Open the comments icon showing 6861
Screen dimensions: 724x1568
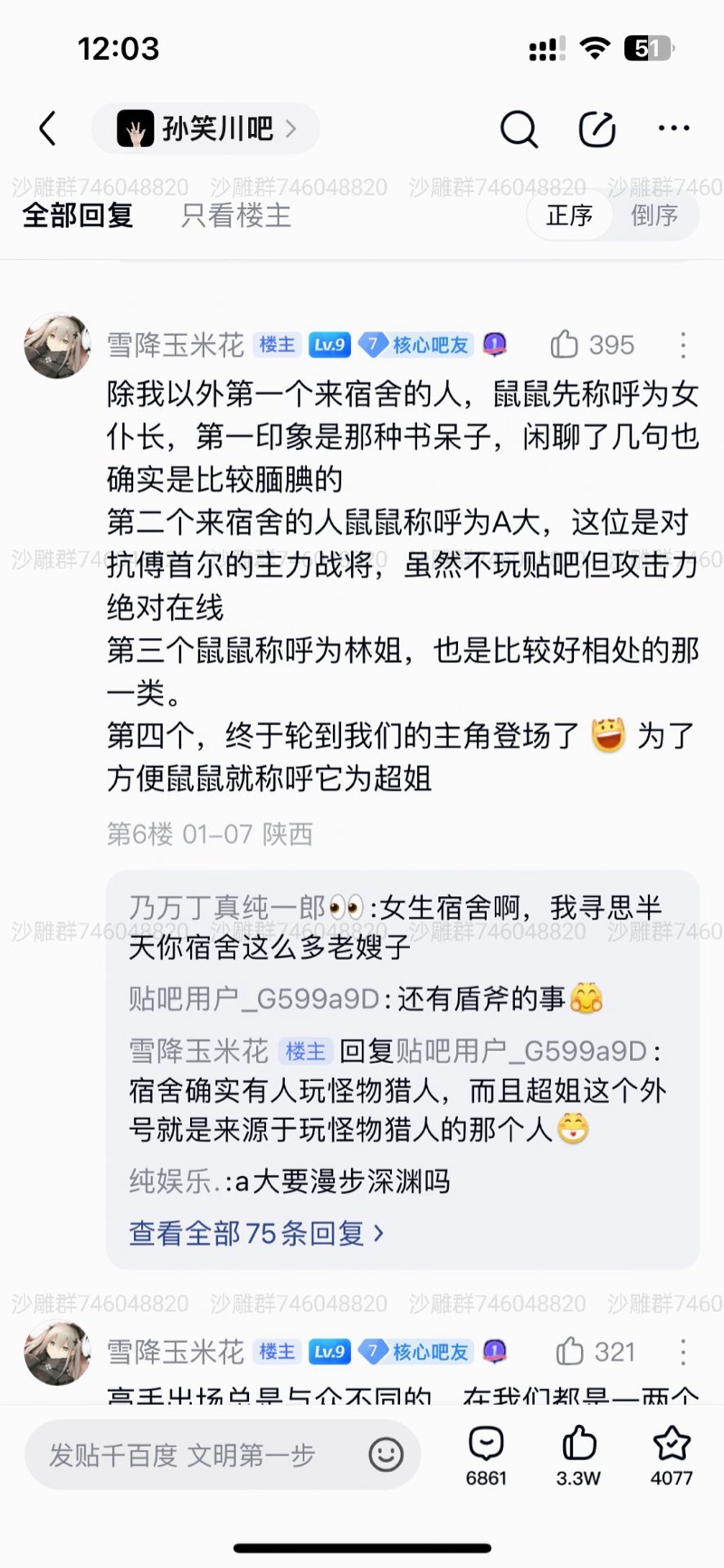pos(486,1453)
